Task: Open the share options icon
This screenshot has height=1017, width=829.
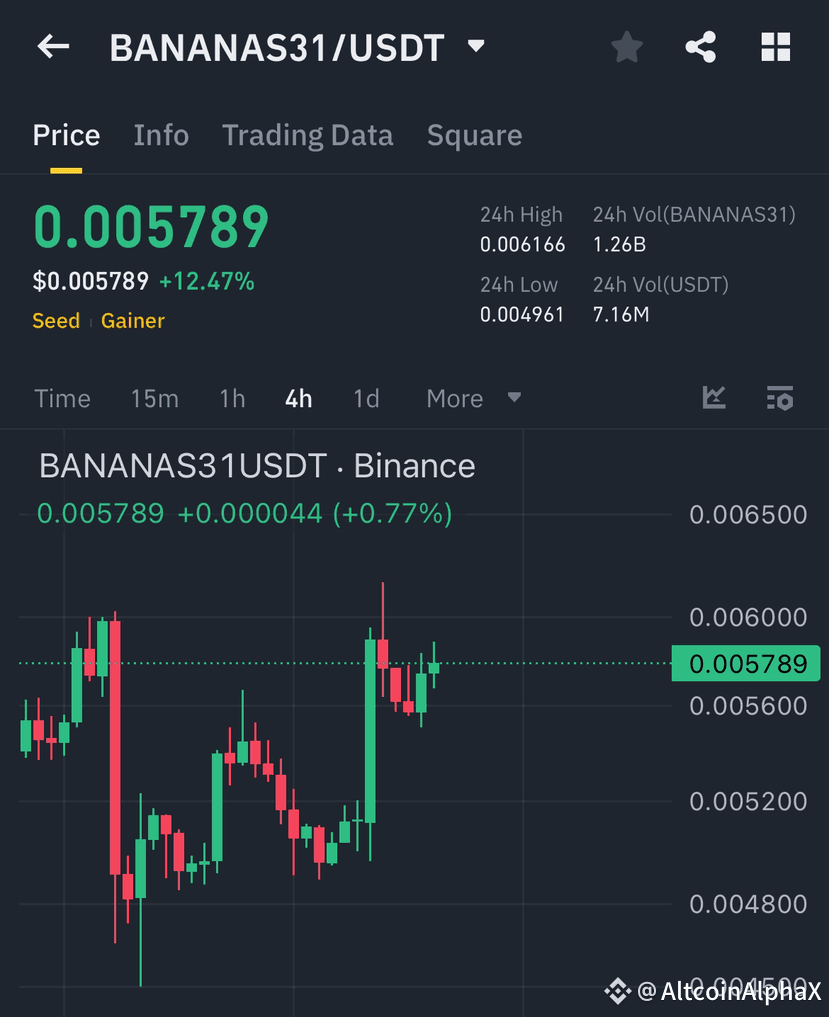Action: point(700,46)
